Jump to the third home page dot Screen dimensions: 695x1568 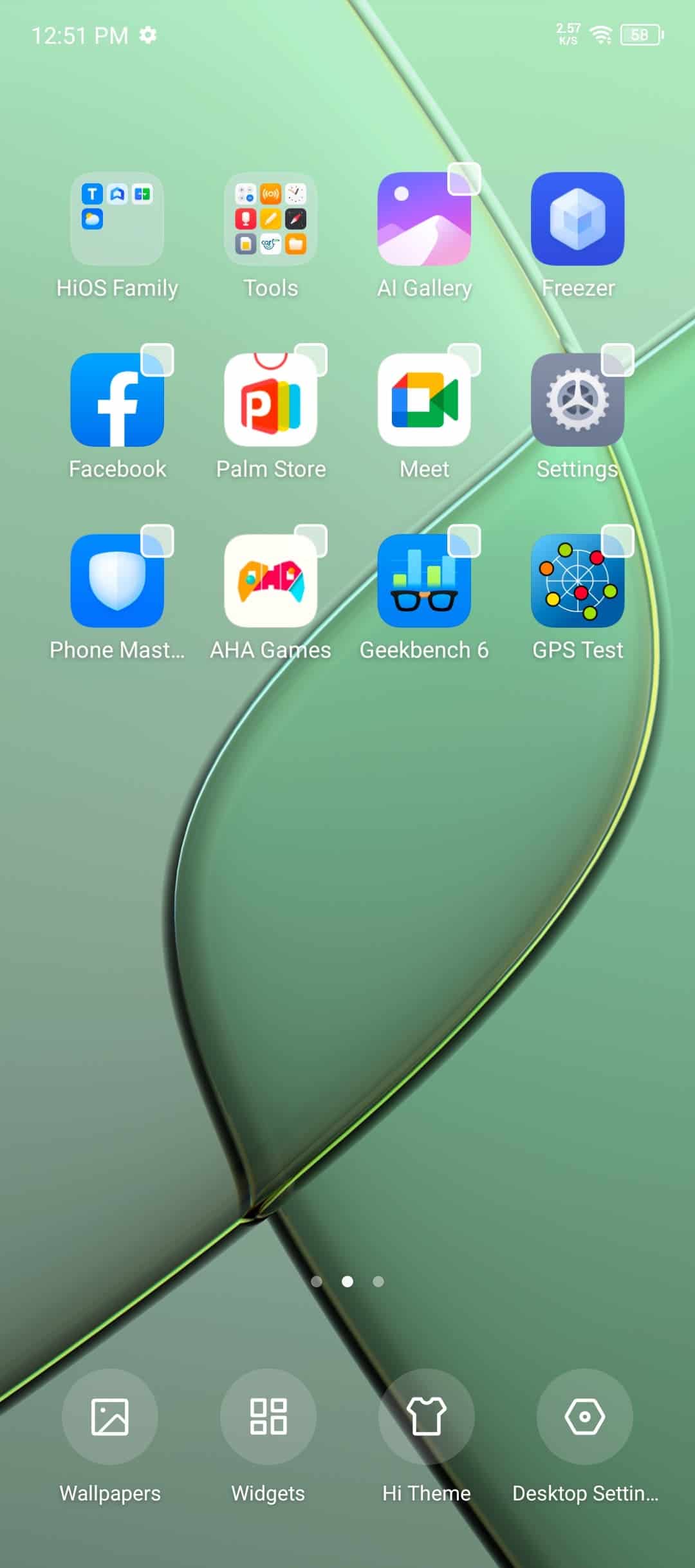pyautogui.click(x=378, y=1282)
